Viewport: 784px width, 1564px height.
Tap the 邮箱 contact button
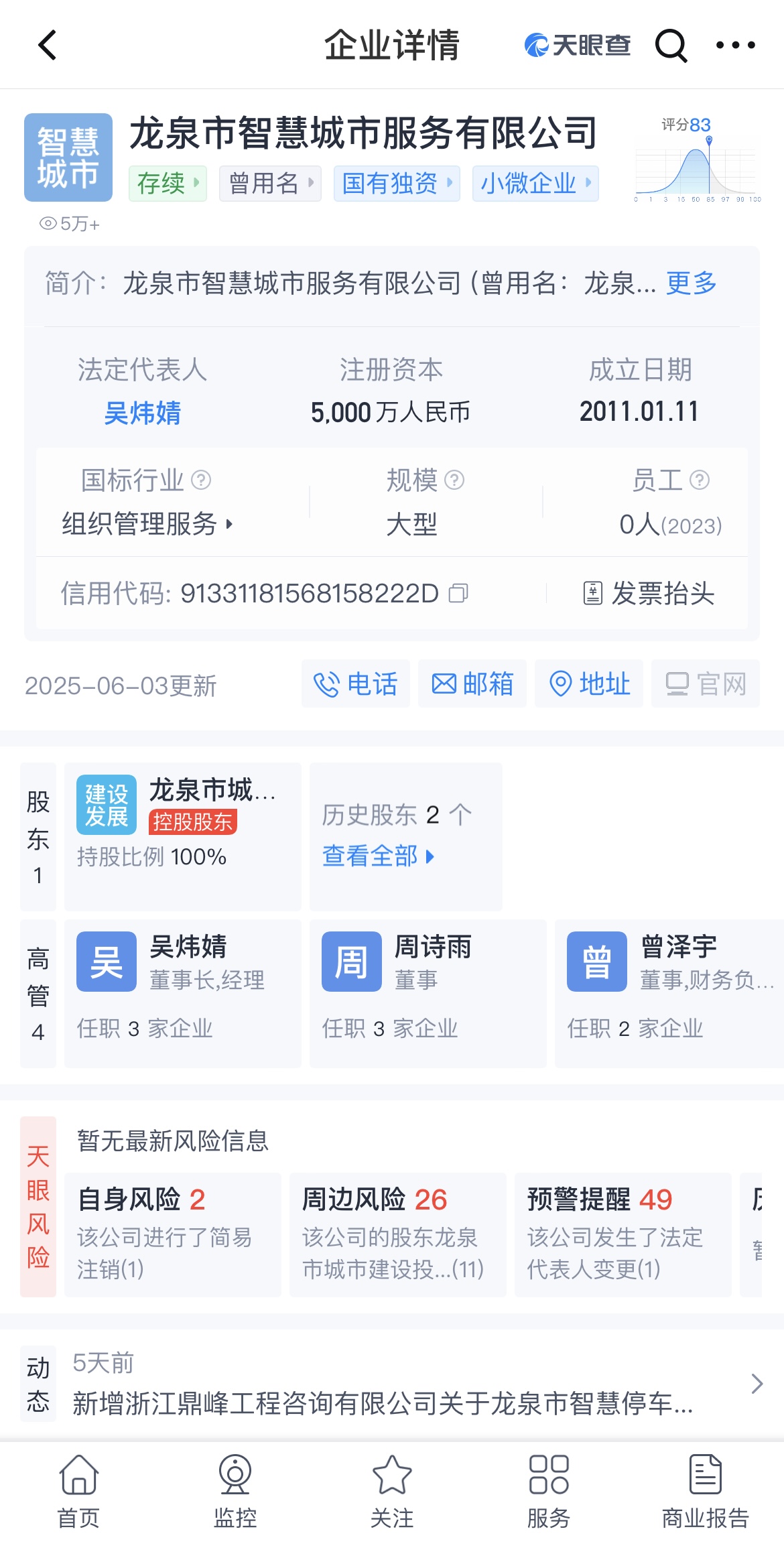tap(472, 684)
